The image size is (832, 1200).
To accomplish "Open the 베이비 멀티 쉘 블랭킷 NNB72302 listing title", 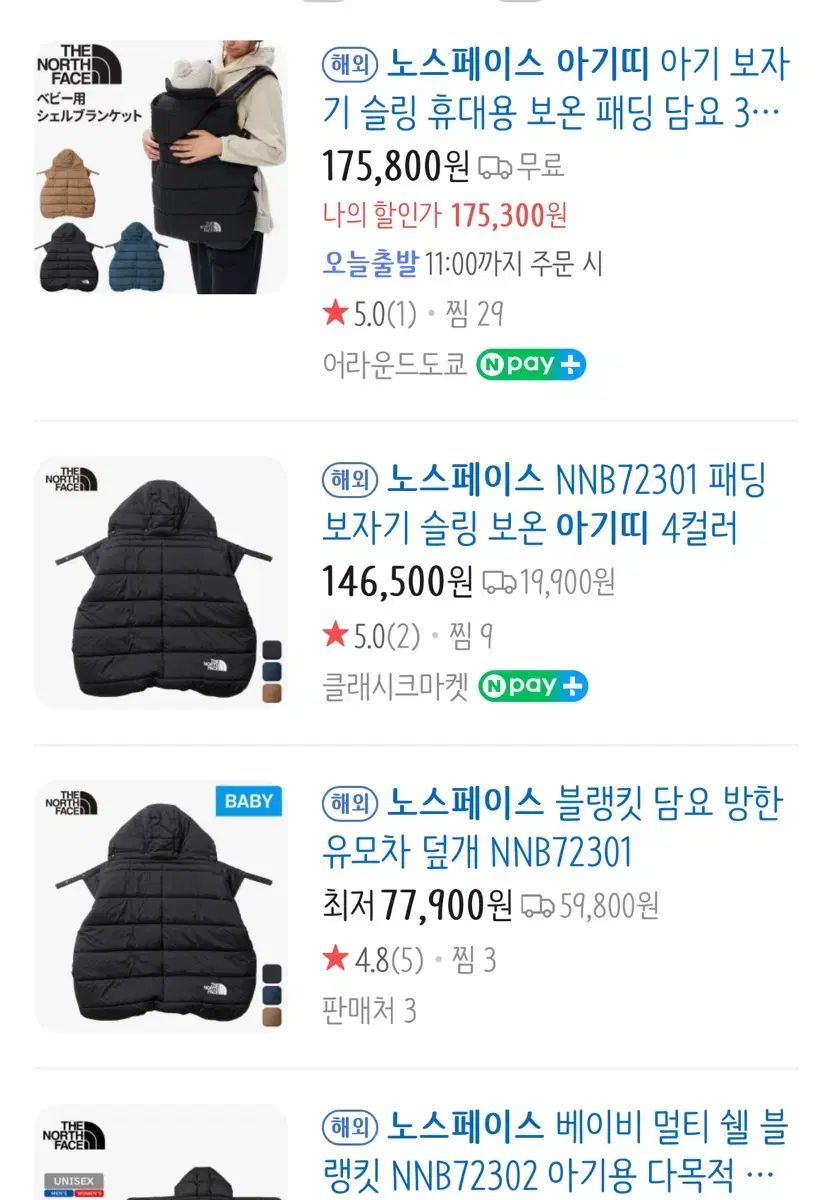I will coord(555,1149).
